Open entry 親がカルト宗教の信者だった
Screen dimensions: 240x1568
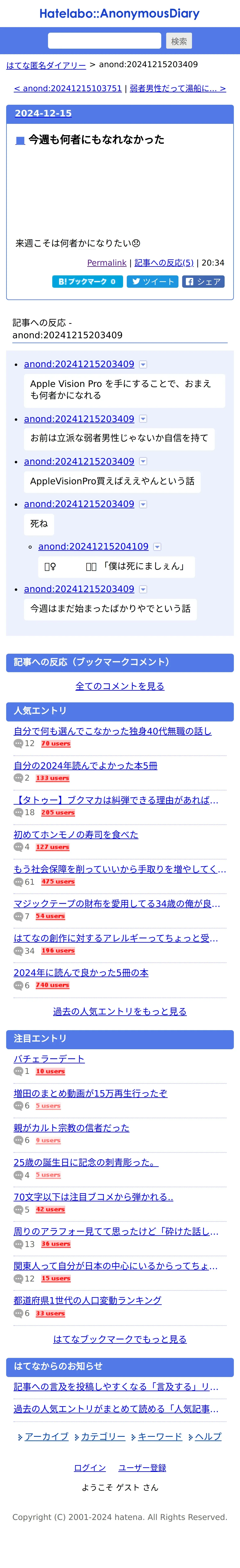tap(72, 1128)
